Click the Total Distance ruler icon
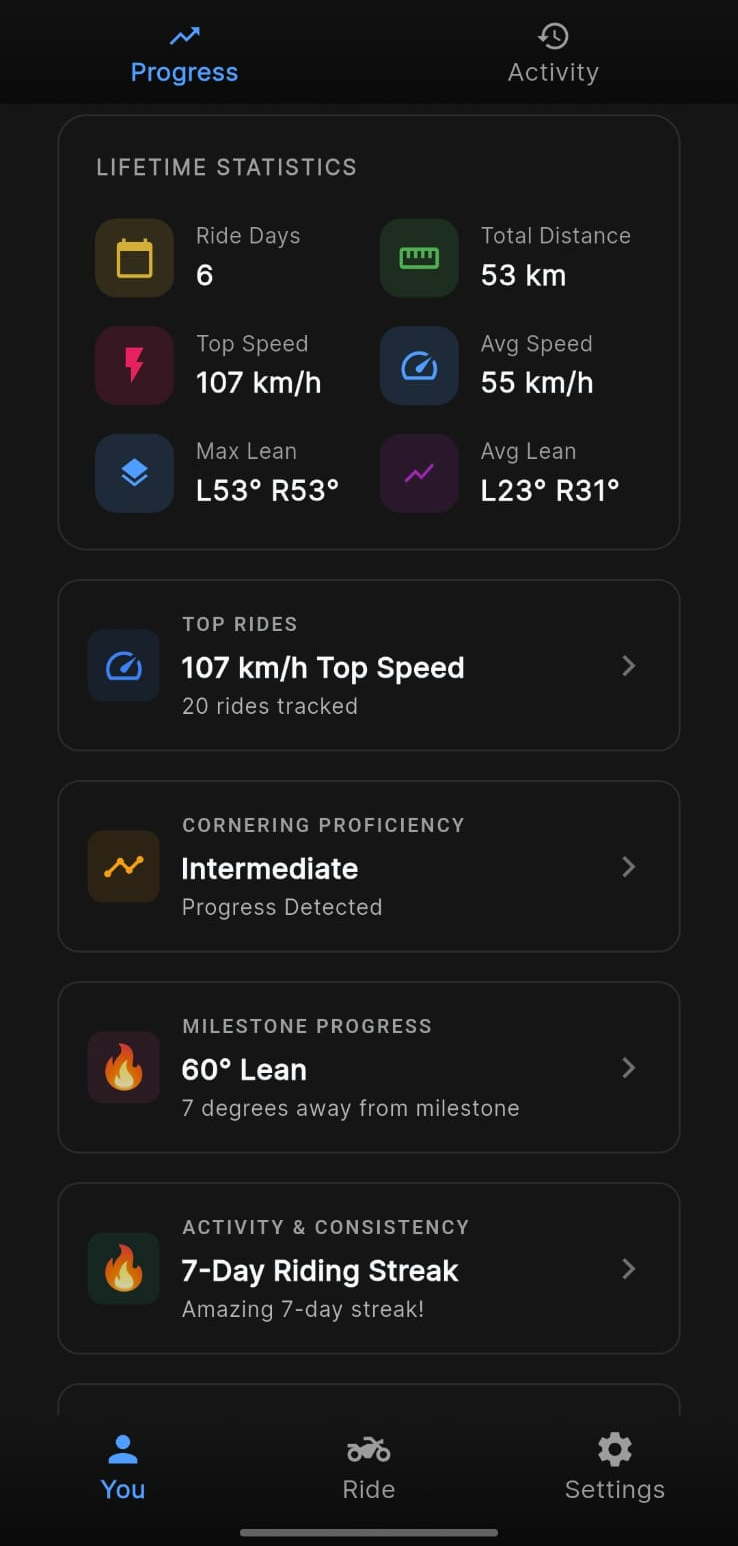 click(x=418, y=258)
